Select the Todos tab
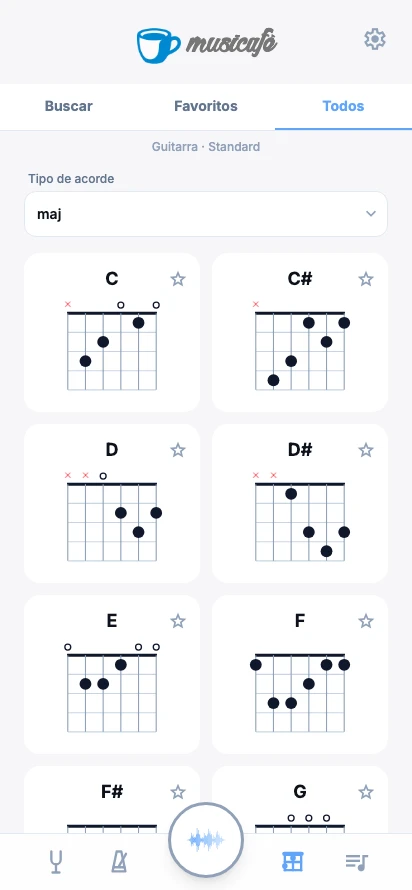 point(343,106)
